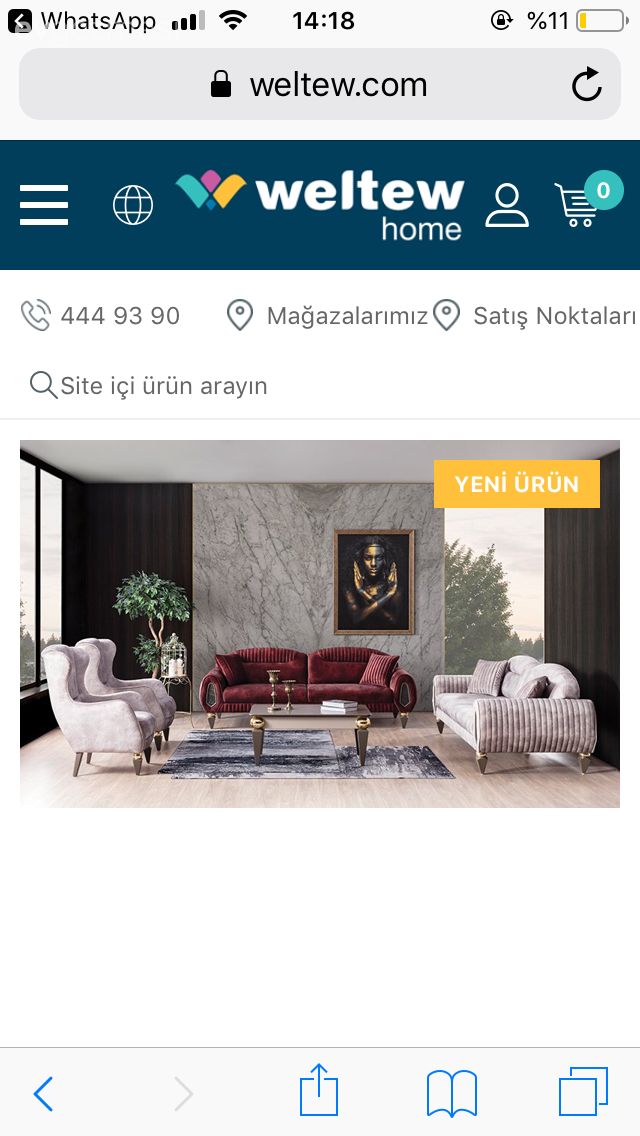Open the Satış Noktaları link
The width and height of the screenshot is (640, 1136).
pos(536,316)
